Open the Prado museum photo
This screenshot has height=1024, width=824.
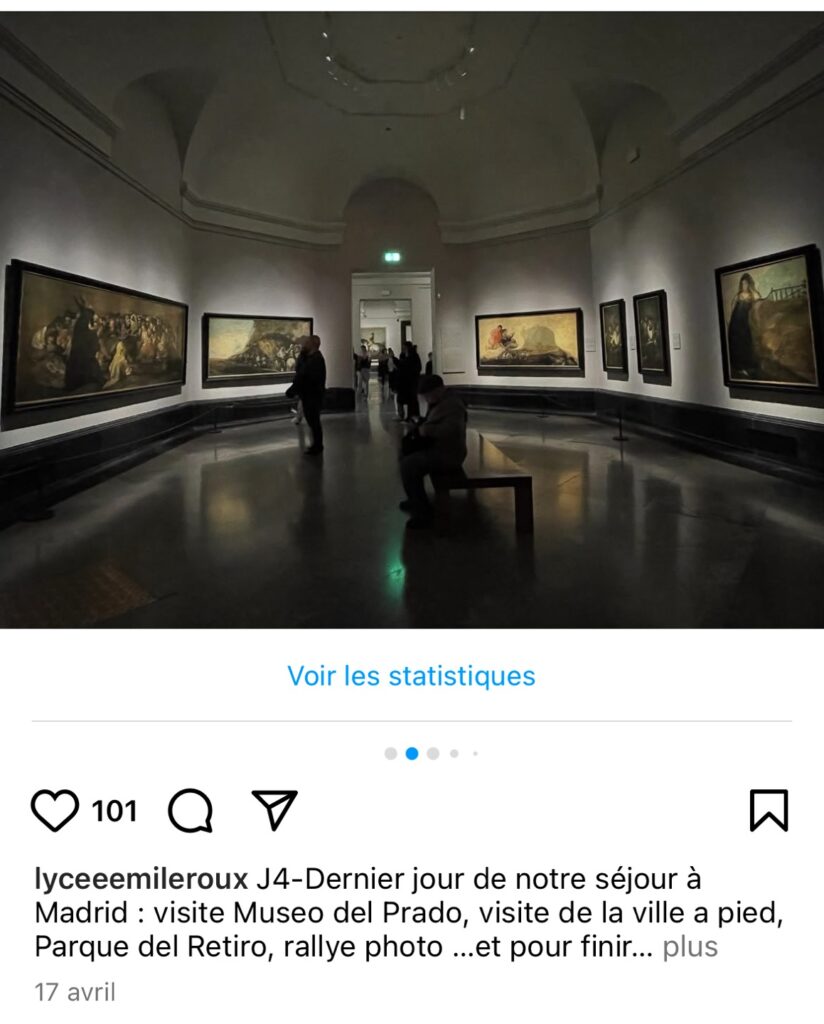(x=411, y=320)
